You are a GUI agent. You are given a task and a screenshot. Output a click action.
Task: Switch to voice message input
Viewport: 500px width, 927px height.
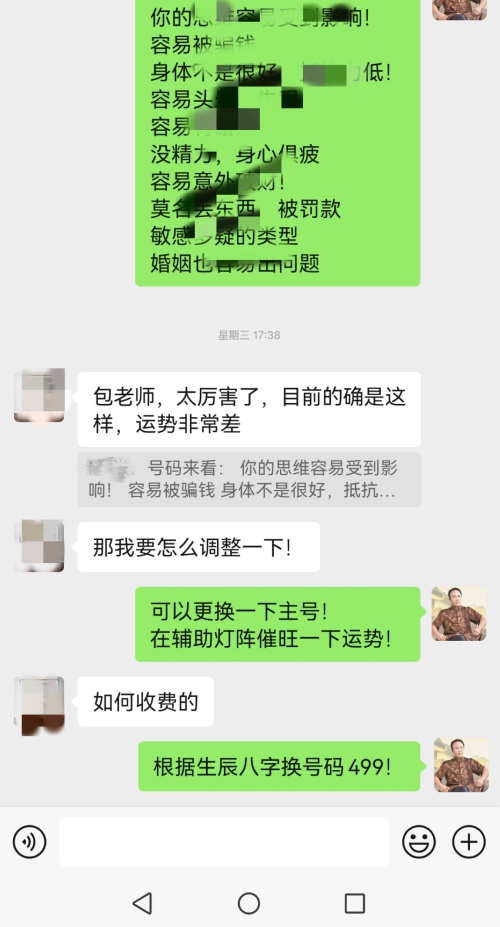click(x=30, y=842)
